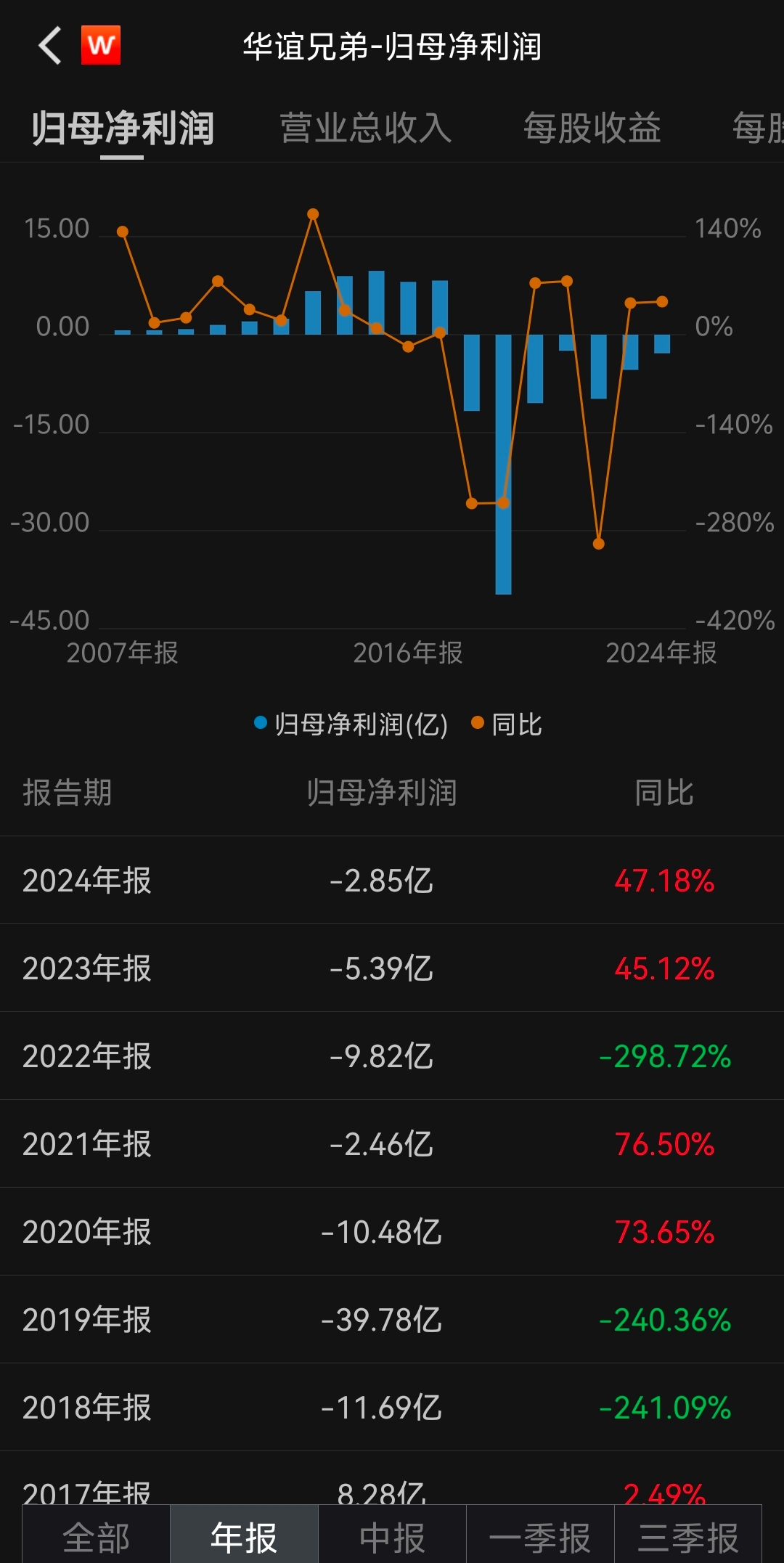Viewport: 784px width, 1563px height.
Task: Tap the red W icon
Action: pyautogui.click(x=101, y=46)
